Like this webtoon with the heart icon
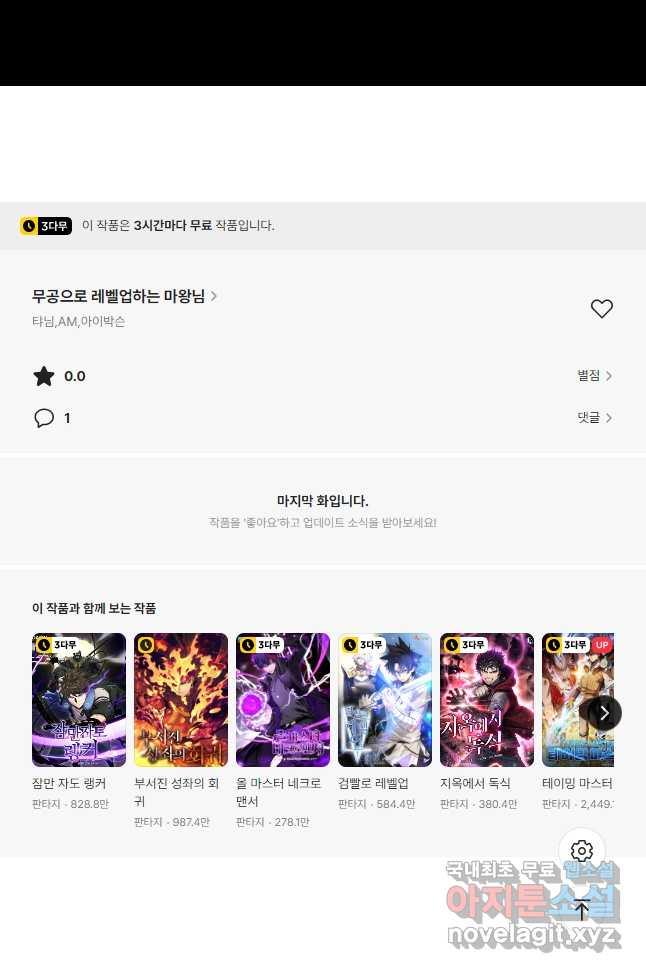The image size is (646, 973). 601,309
